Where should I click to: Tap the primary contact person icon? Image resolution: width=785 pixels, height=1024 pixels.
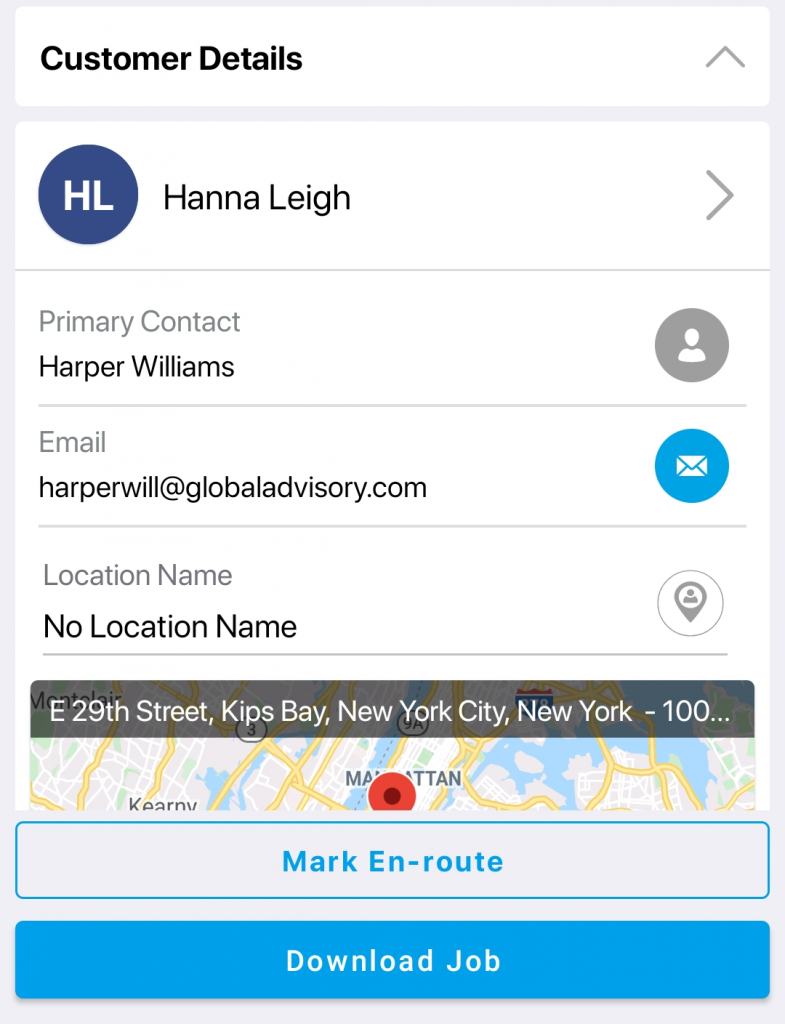coord(691,346)
